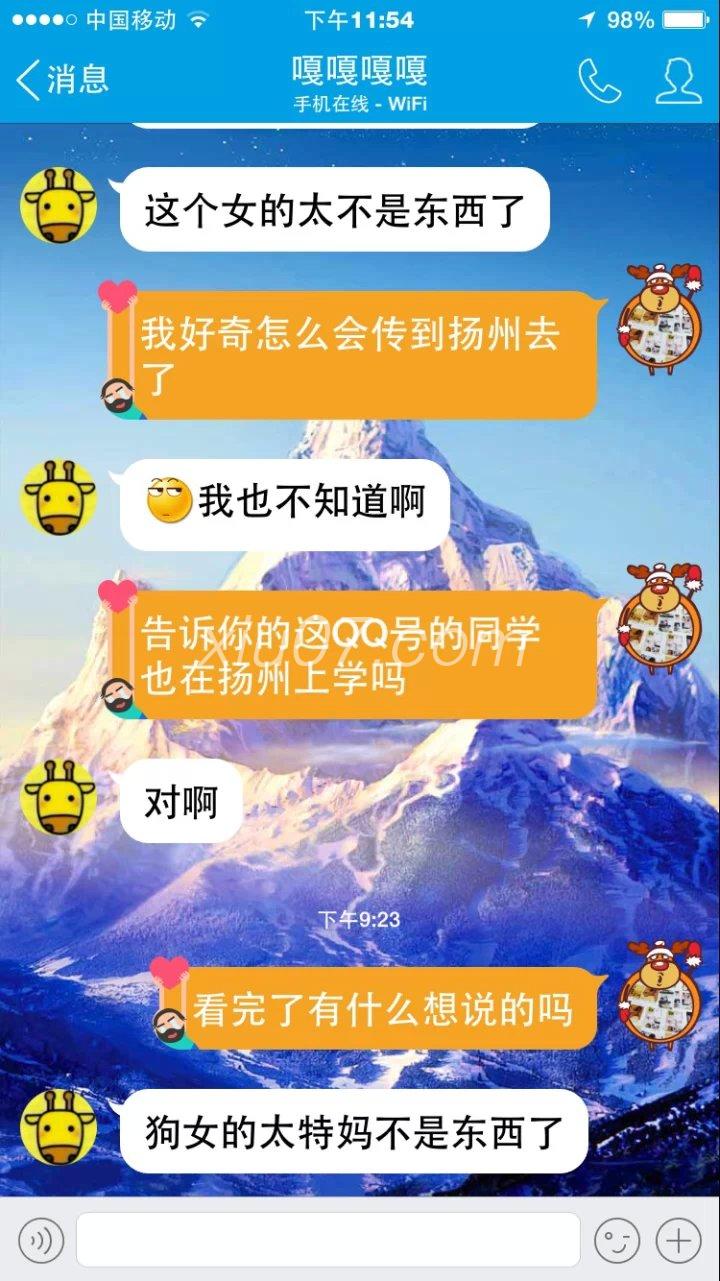Image resolution: width=720 pixels, height=1281 pixels.
Task: Tap the voice message microphone icon
Action: (x=41, y=1241)
